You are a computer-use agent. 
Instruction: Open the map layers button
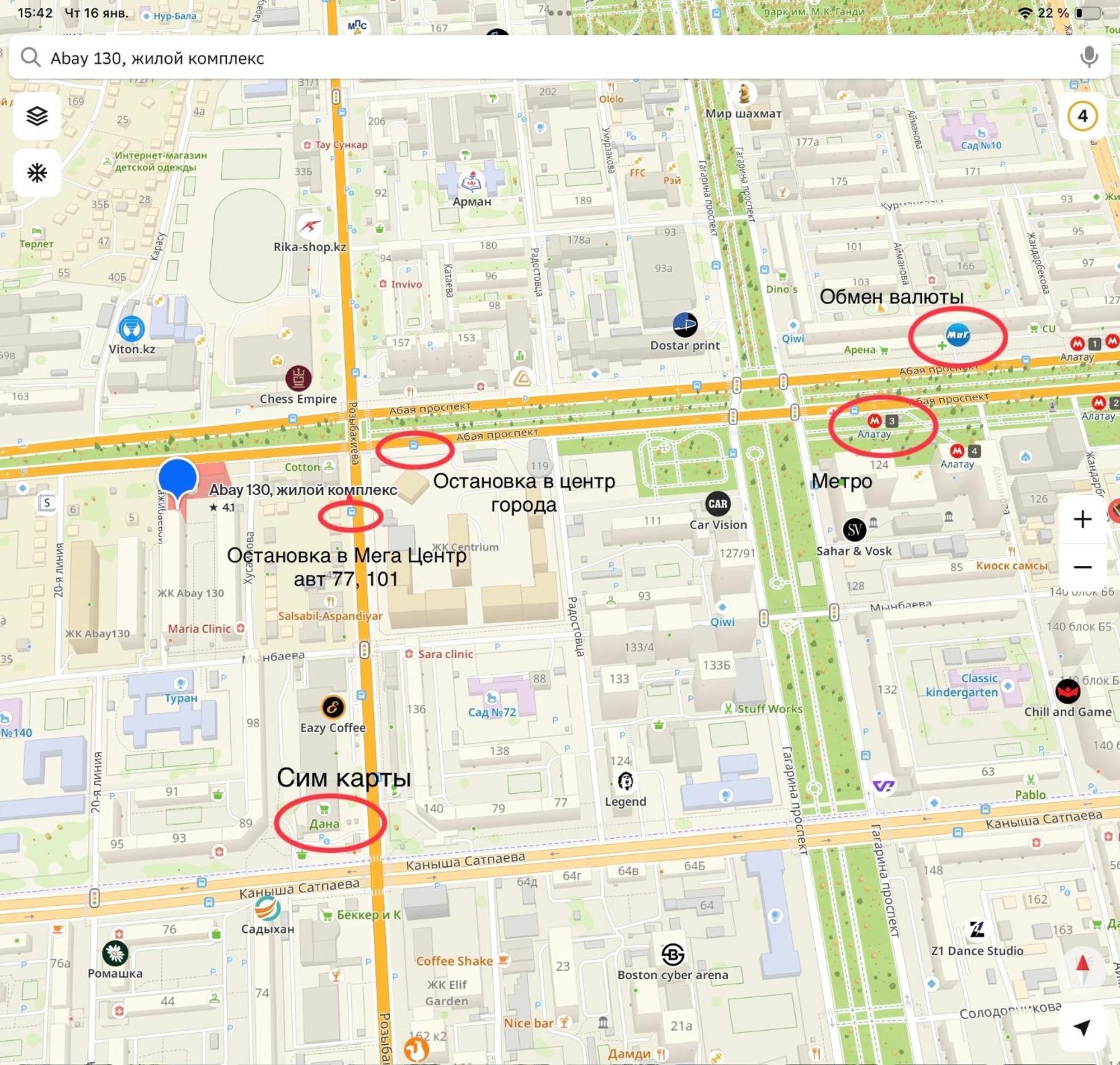[x=38, y=117]
